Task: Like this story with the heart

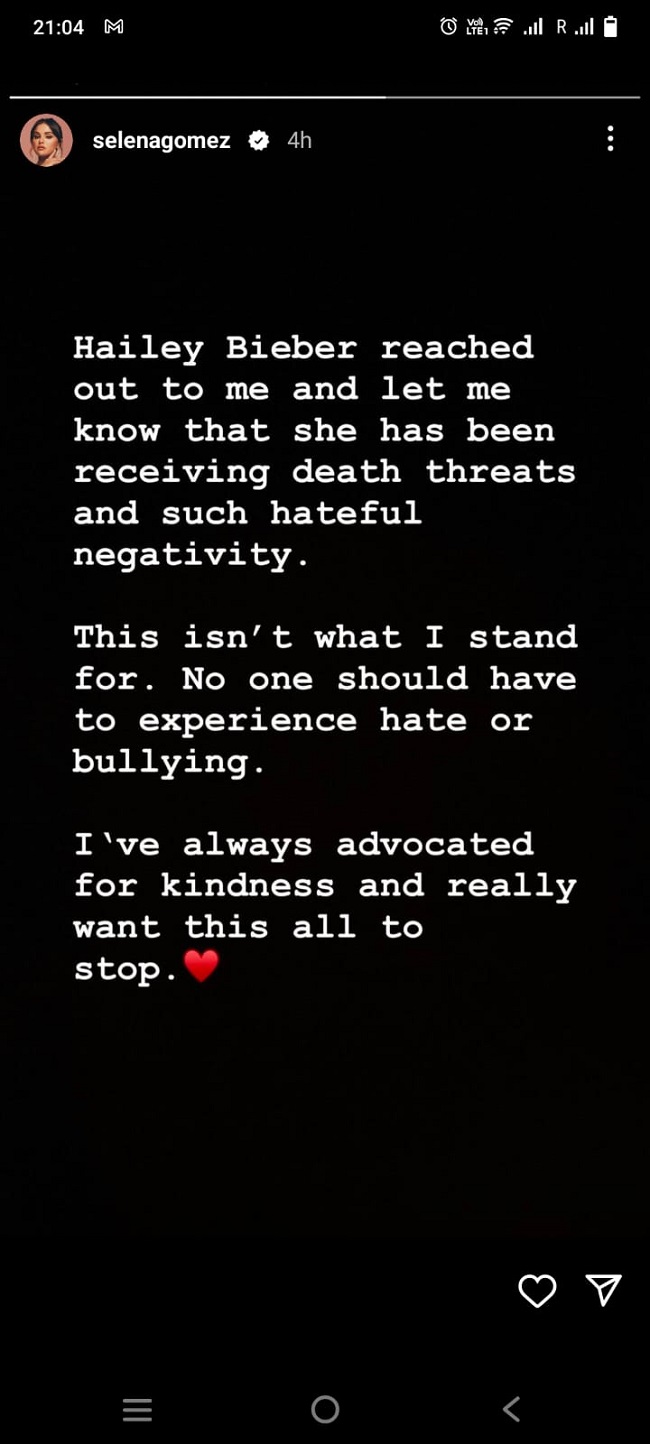Action: click(x=537, y=1291)
